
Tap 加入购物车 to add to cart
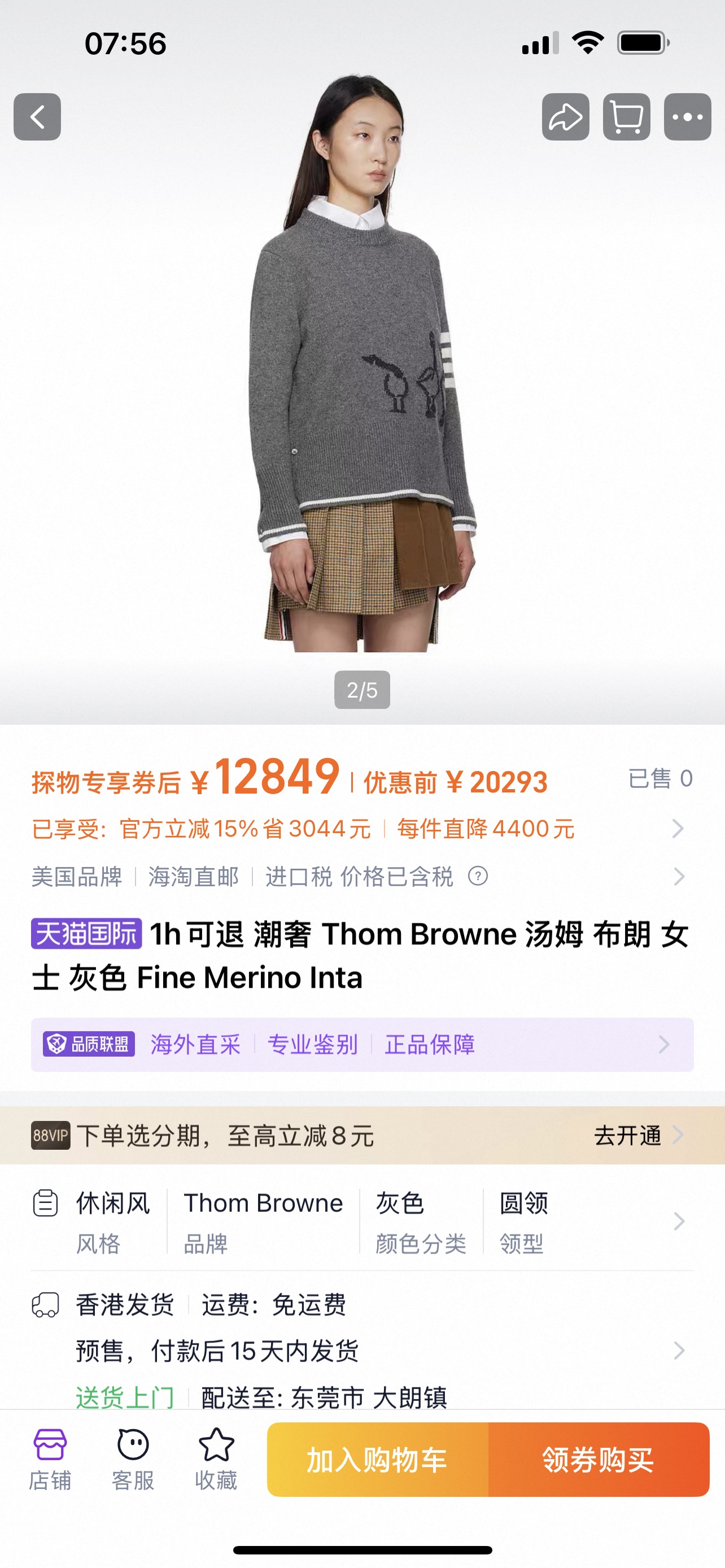[x=377, y=1460]
